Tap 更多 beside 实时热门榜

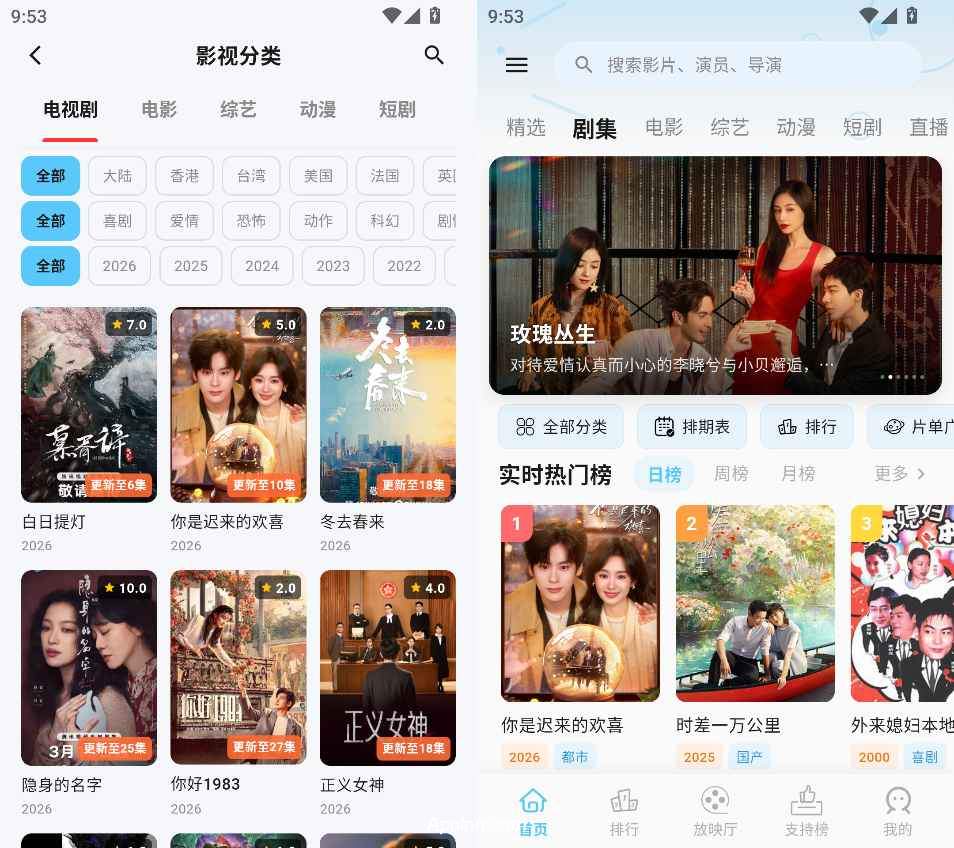click(899, 474)
